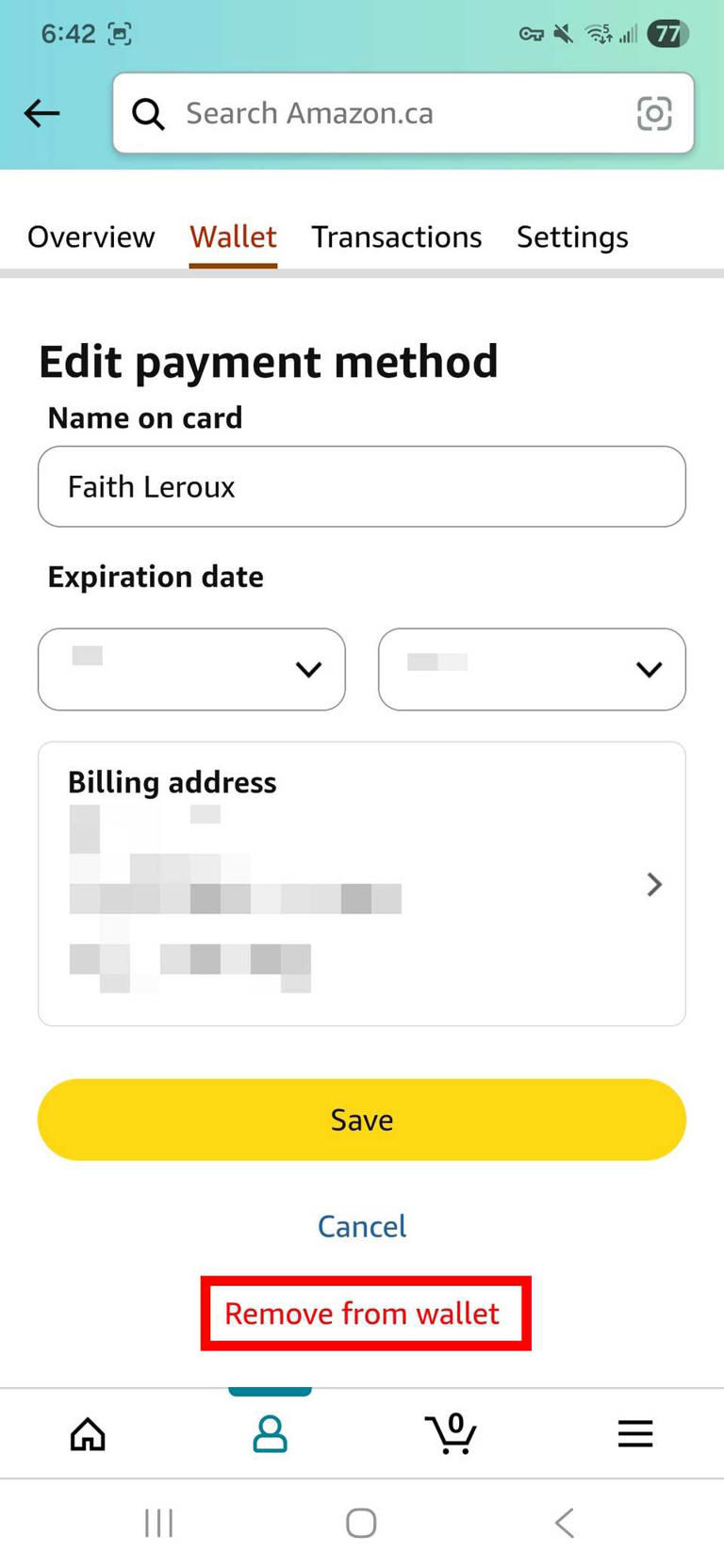Save the payment method changes

(x=361, y=1119)
